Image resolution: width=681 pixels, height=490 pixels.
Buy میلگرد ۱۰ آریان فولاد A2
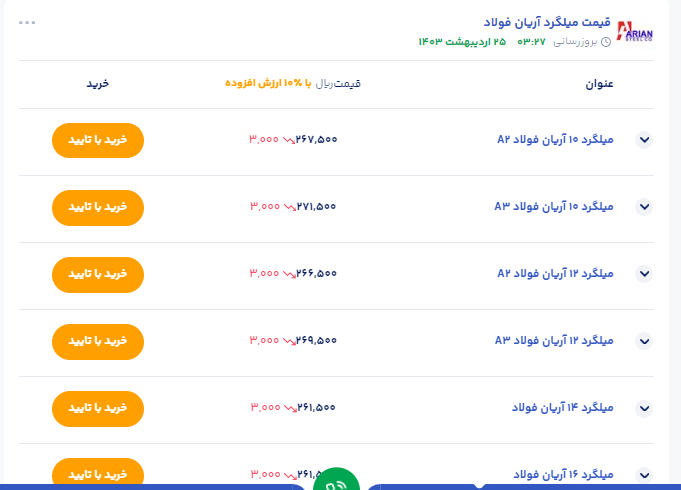tap(98, 140)
